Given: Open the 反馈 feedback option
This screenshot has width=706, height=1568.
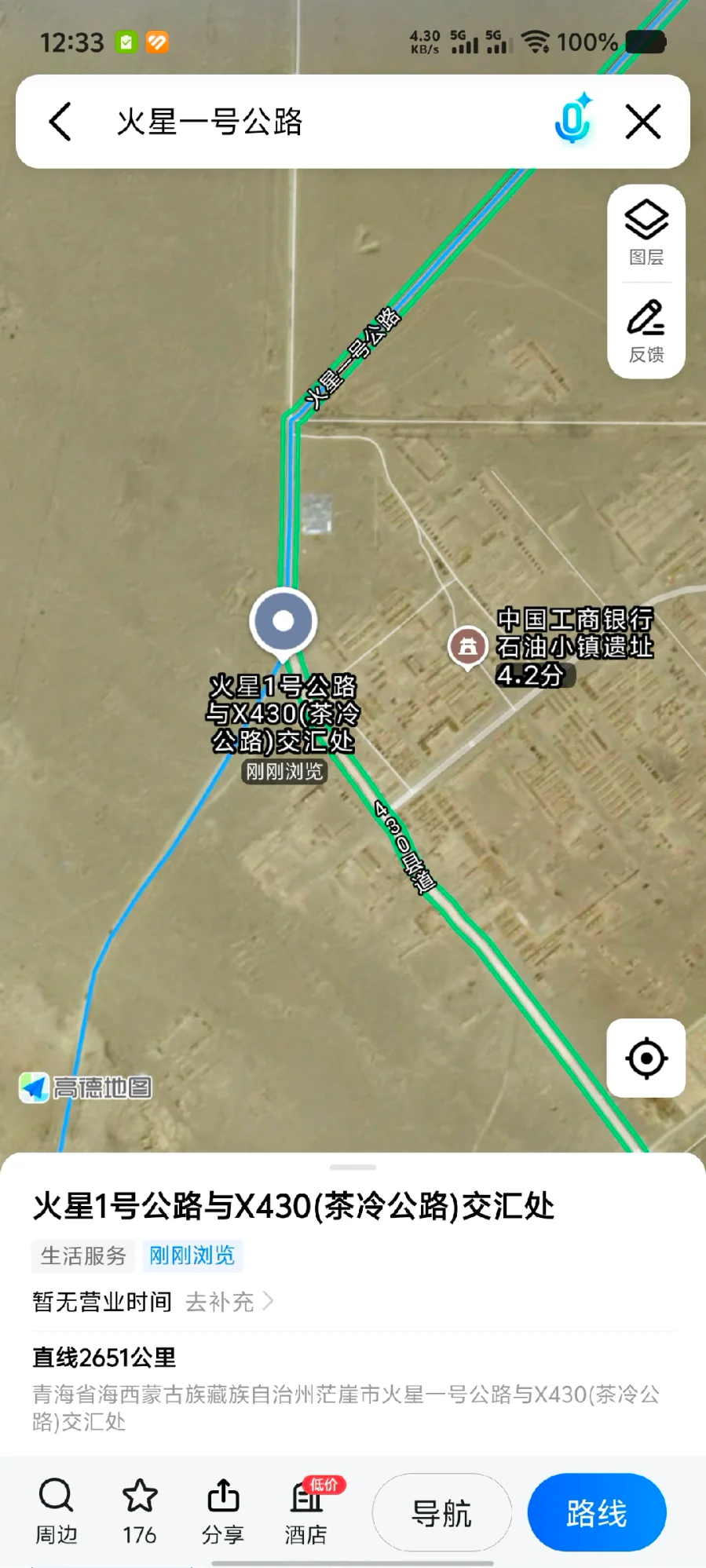Looking at the screenshot, I should pos(646,331).
